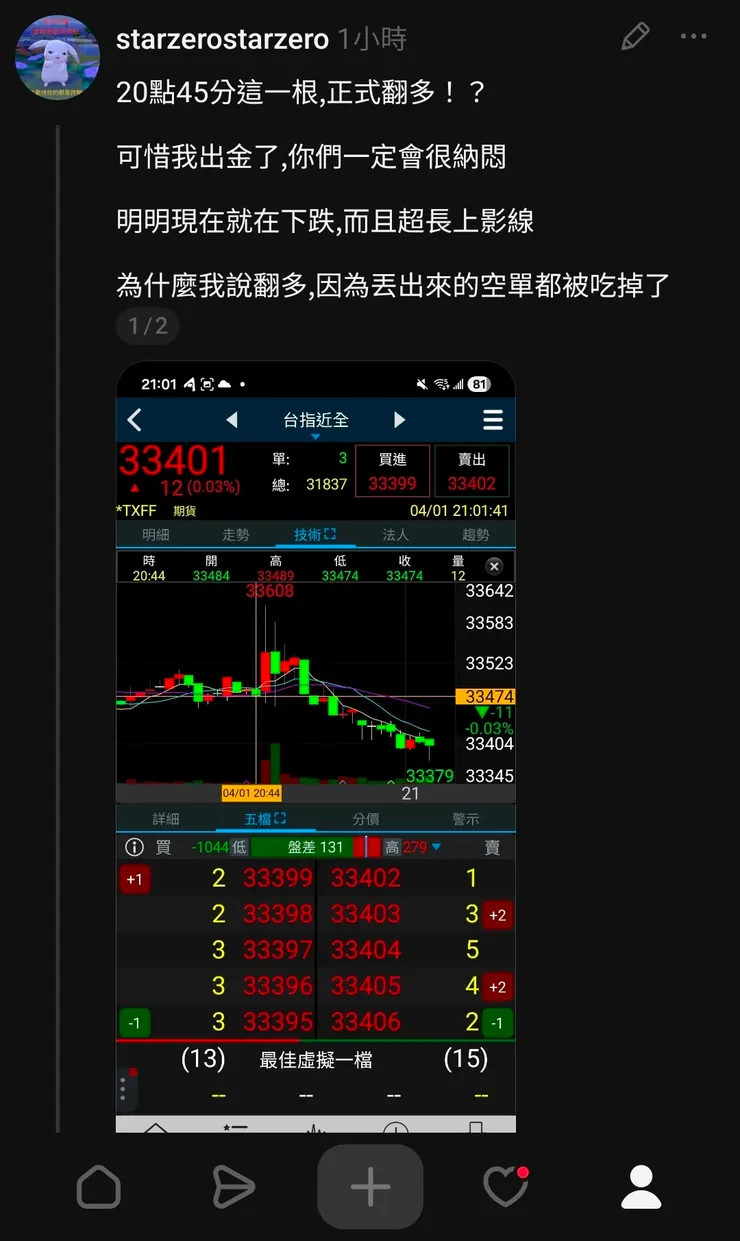Switch to the 走勢 tab
This screenshot has height=1241, width=740.
235,534
